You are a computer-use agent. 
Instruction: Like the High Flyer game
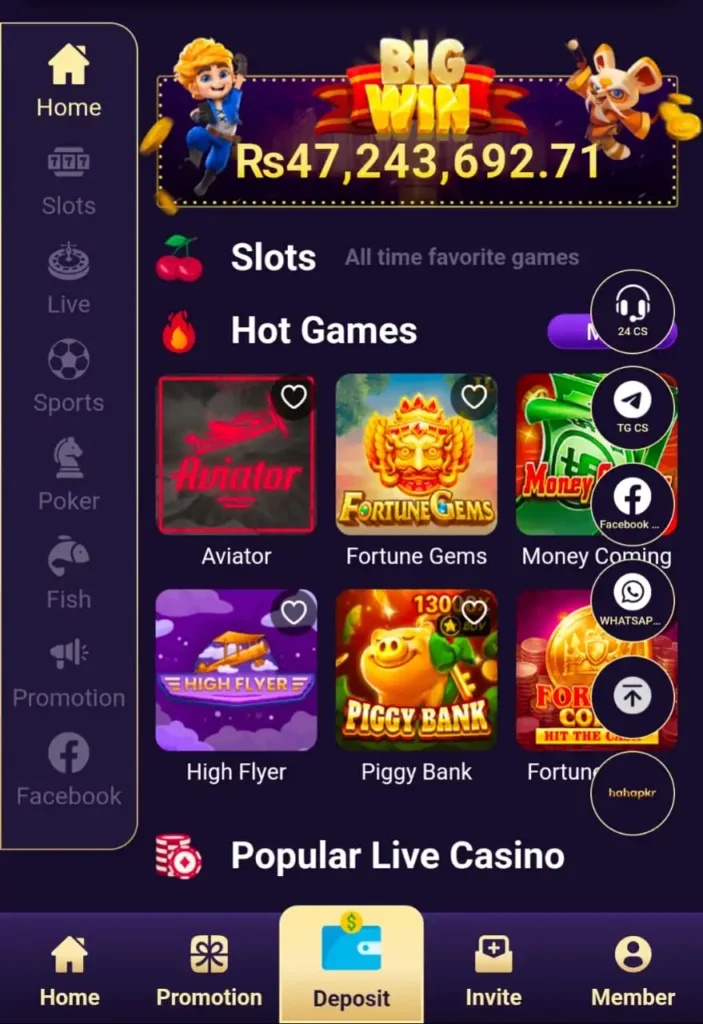[x=293, y=612]
